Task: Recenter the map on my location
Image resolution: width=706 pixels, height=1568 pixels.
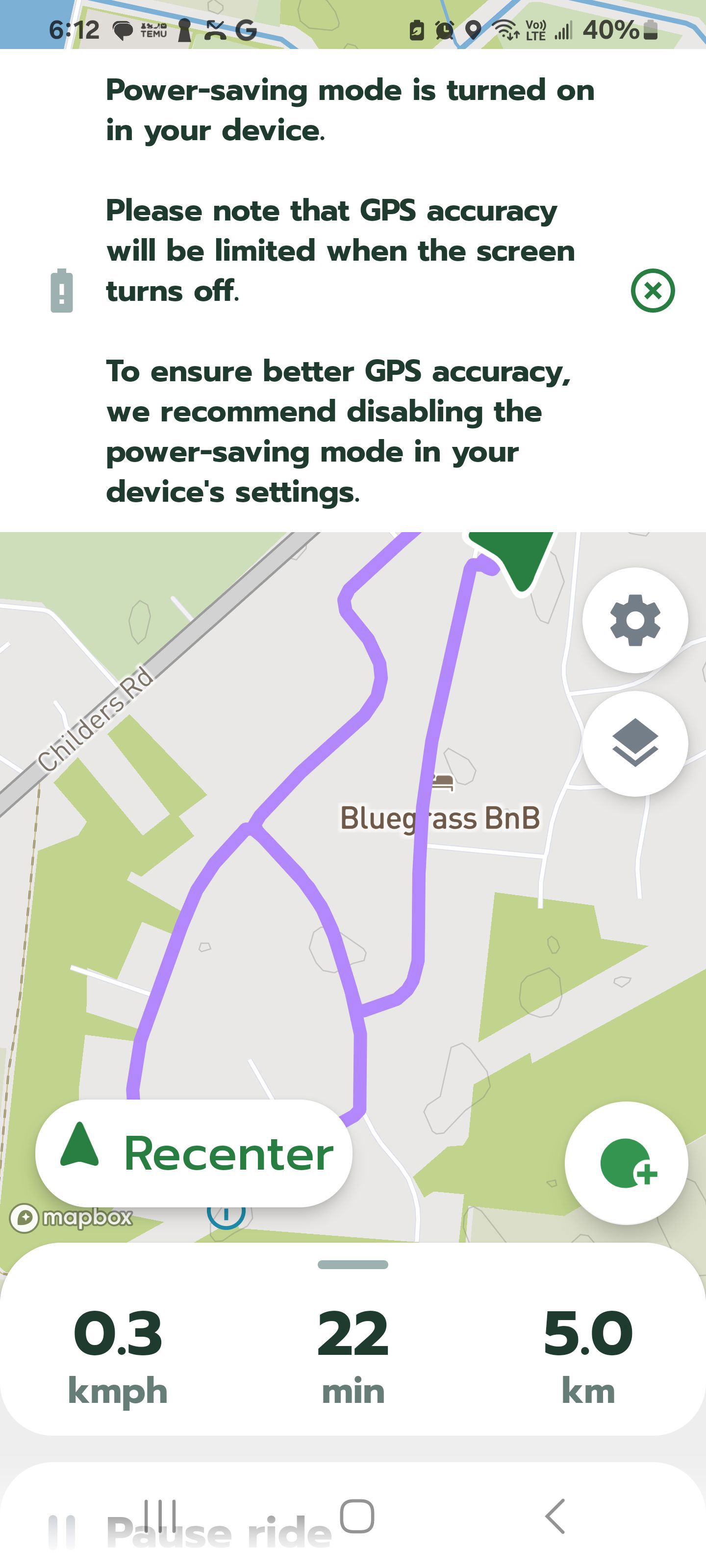Action: (194, 1153)
